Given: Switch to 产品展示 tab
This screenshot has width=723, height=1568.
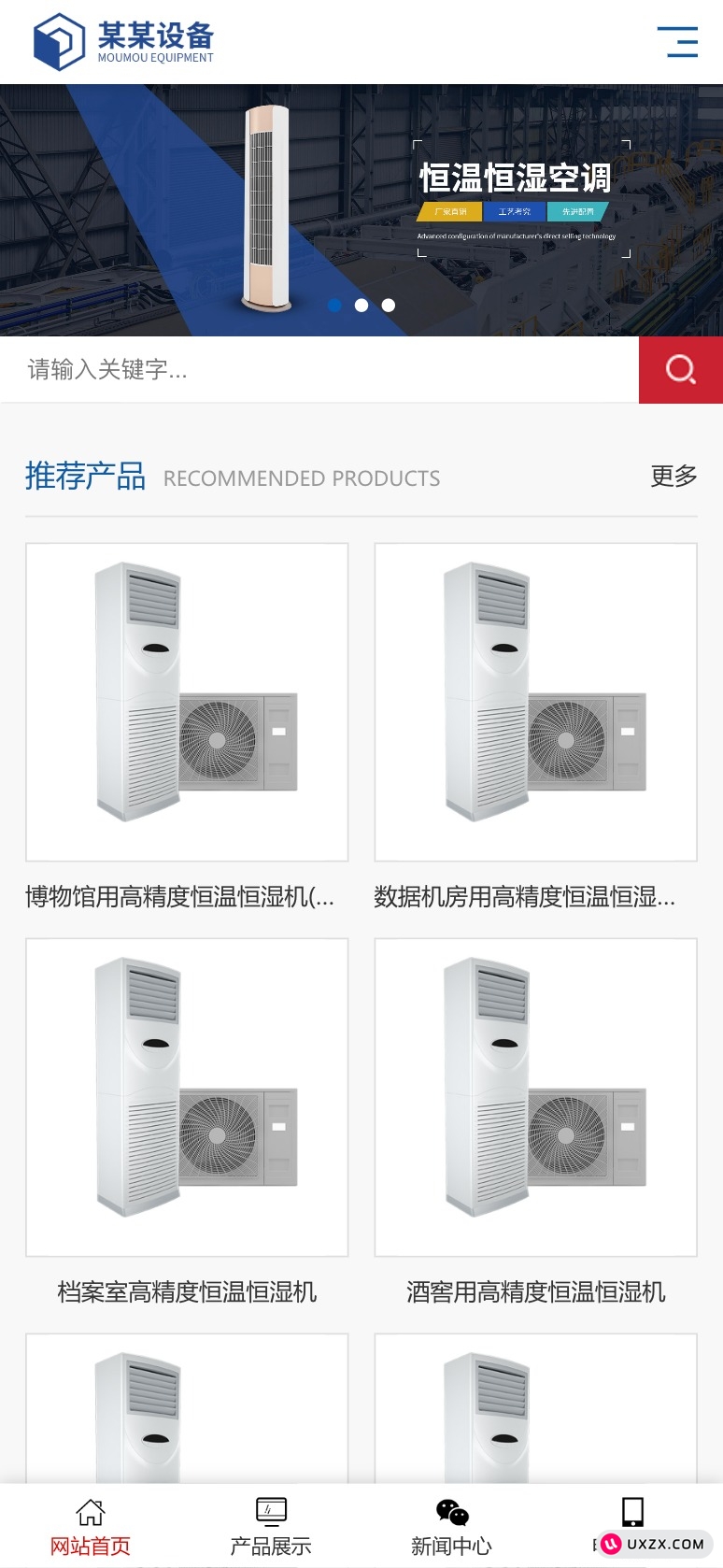Looking at the screenshot, I should pos(271,1527).
